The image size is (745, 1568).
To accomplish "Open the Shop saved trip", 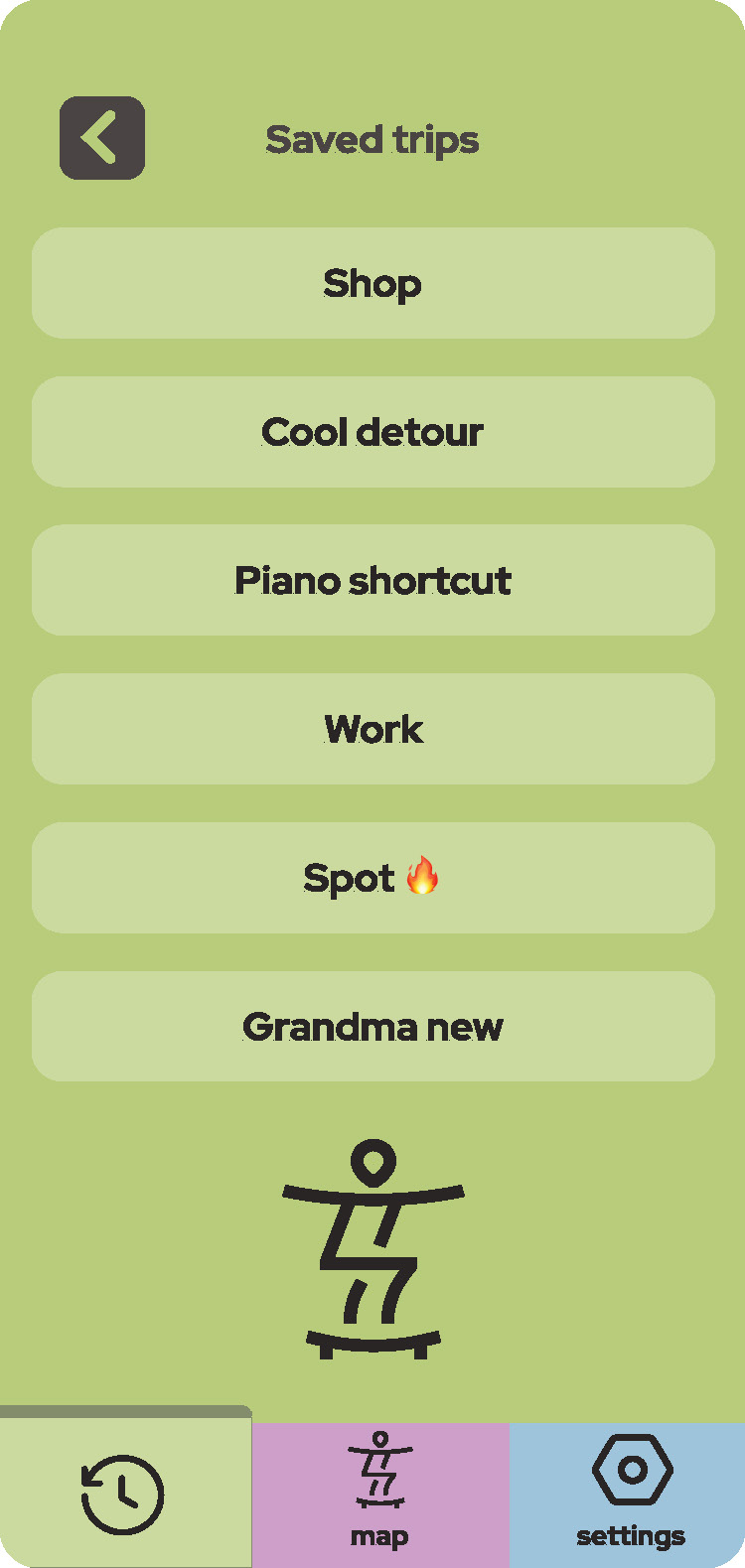I will (373, 283).
